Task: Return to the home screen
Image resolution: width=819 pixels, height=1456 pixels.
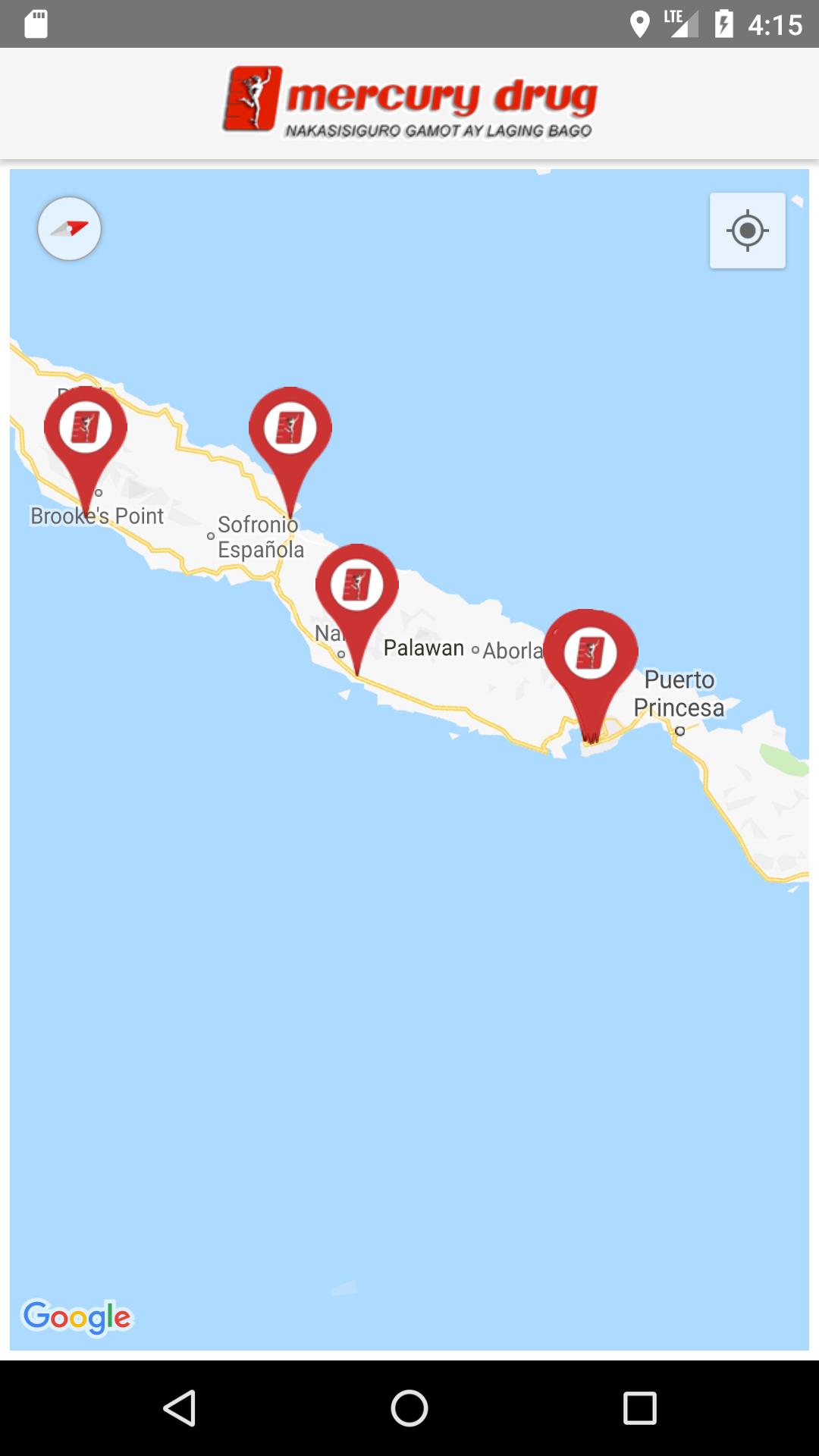Action: coord(409,1408)
